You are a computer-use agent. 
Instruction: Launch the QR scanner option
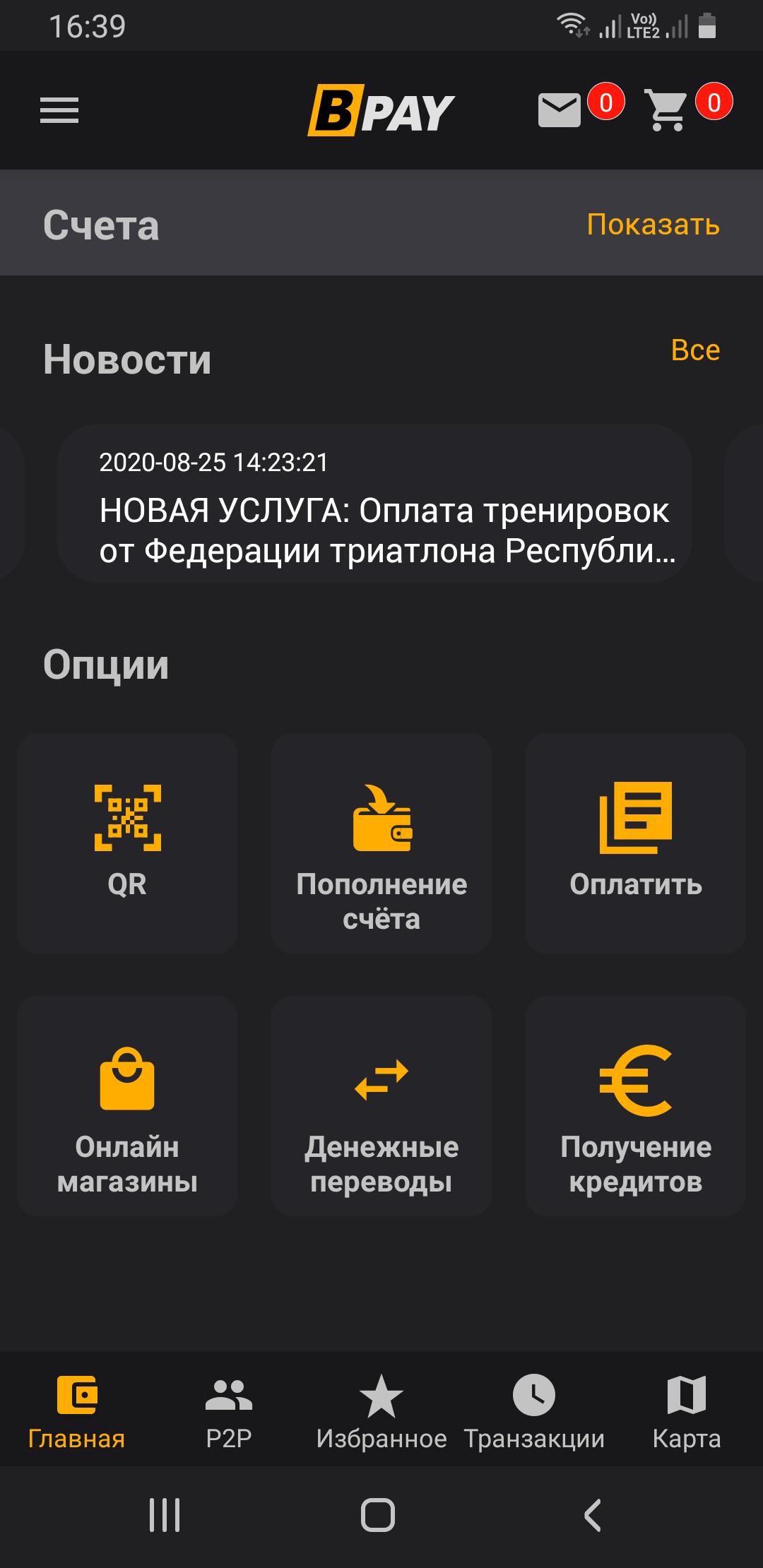(x=127, y=843)
